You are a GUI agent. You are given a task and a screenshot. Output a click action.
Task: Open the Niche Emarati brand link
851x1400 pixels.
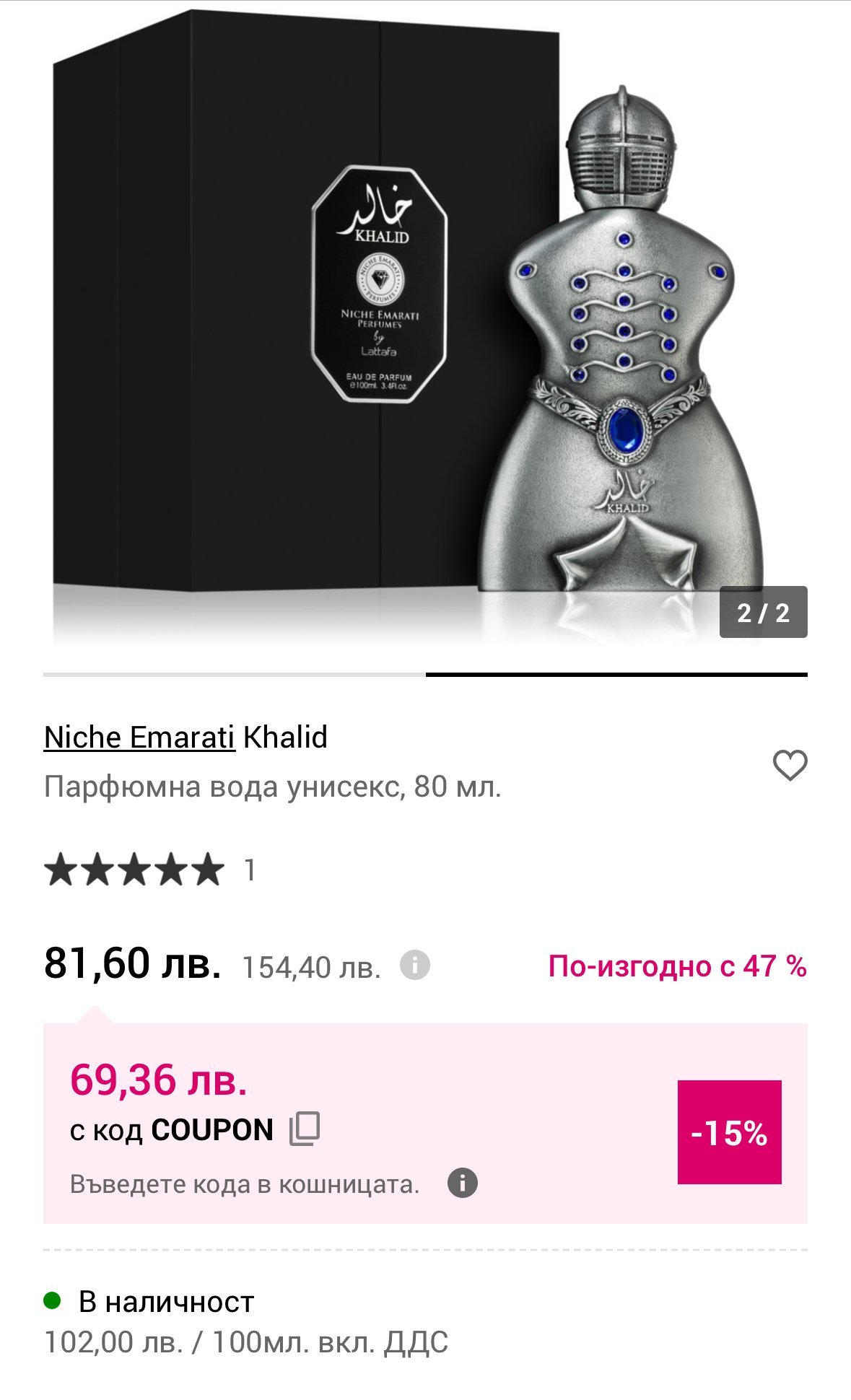pyautogui.click(x=139, y=737)
